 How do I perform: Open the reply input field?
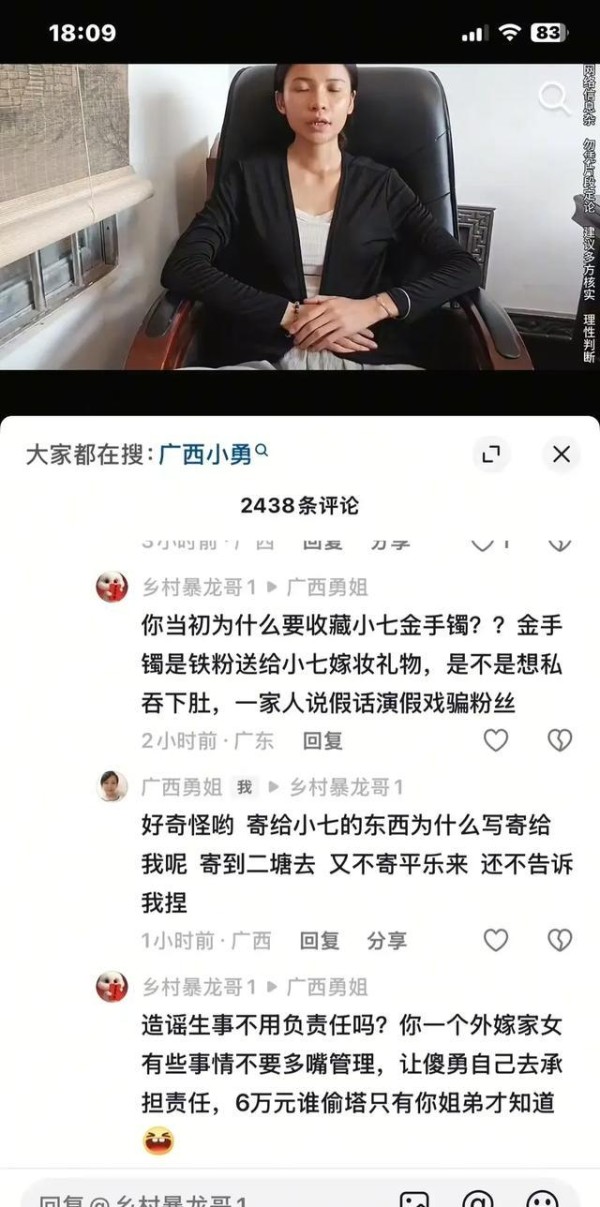200,1199
